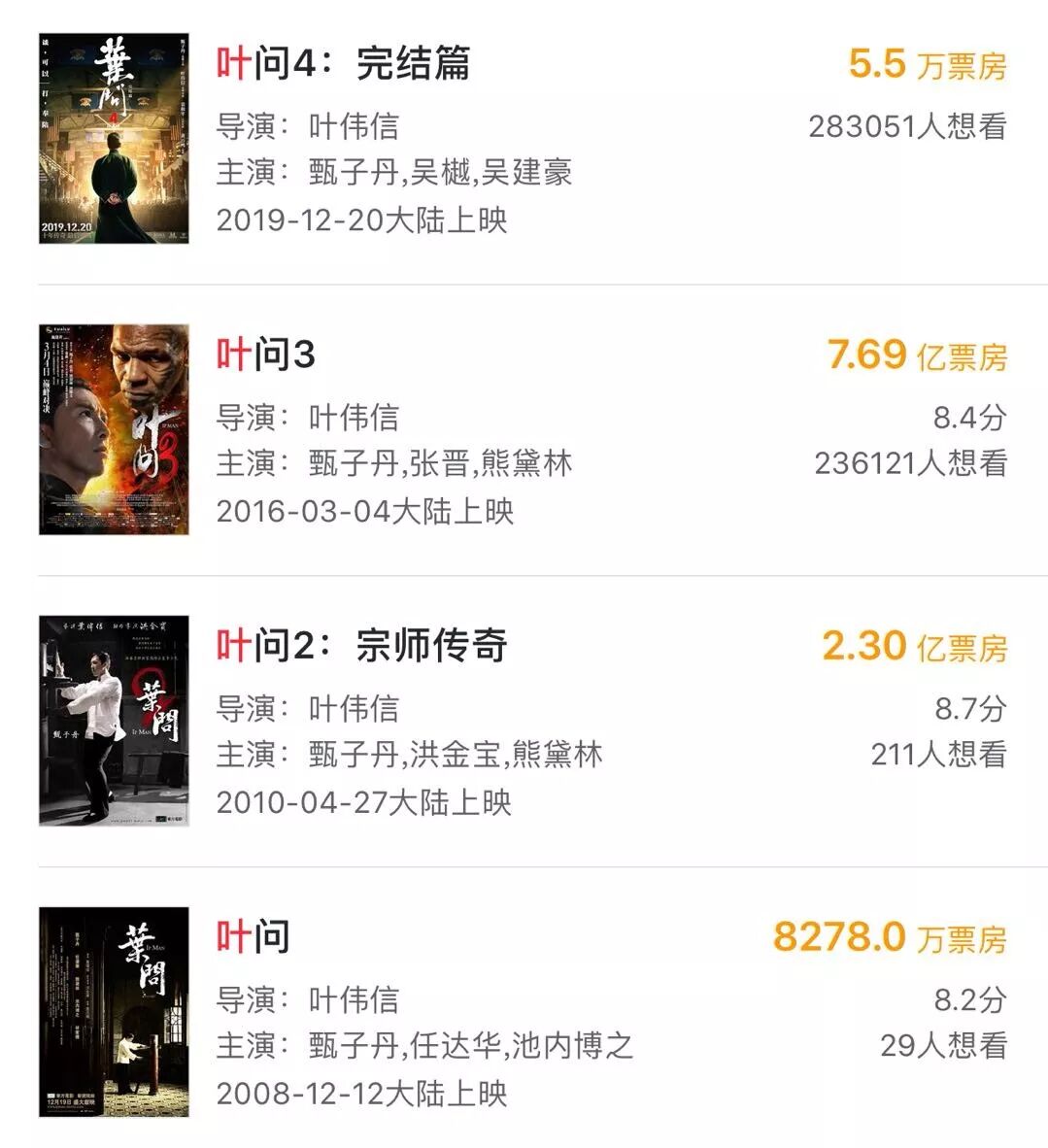Open the 叶问4：完结篇 movie result

point(344,64)
